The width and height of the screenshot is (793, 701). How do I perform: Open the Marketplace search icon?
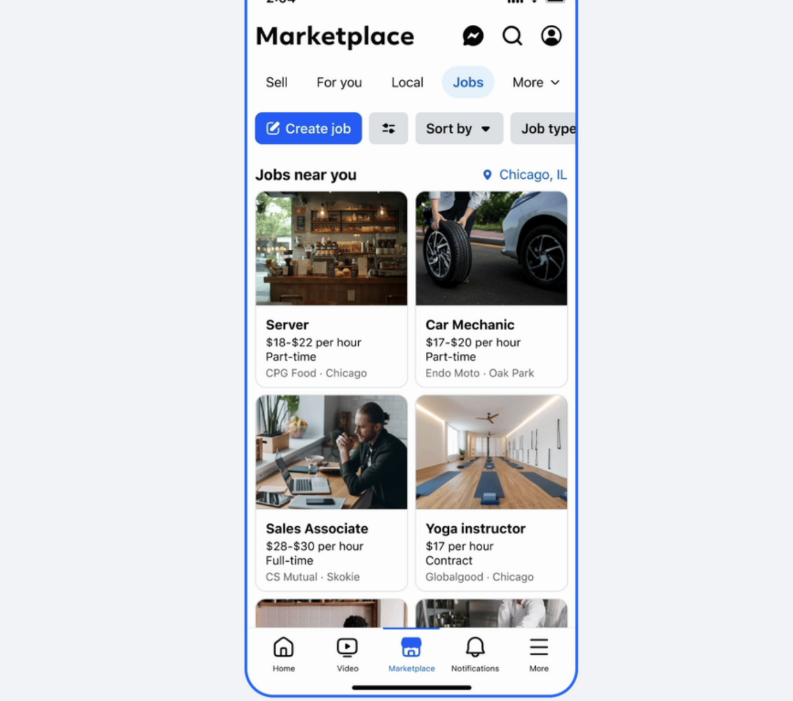512,36
